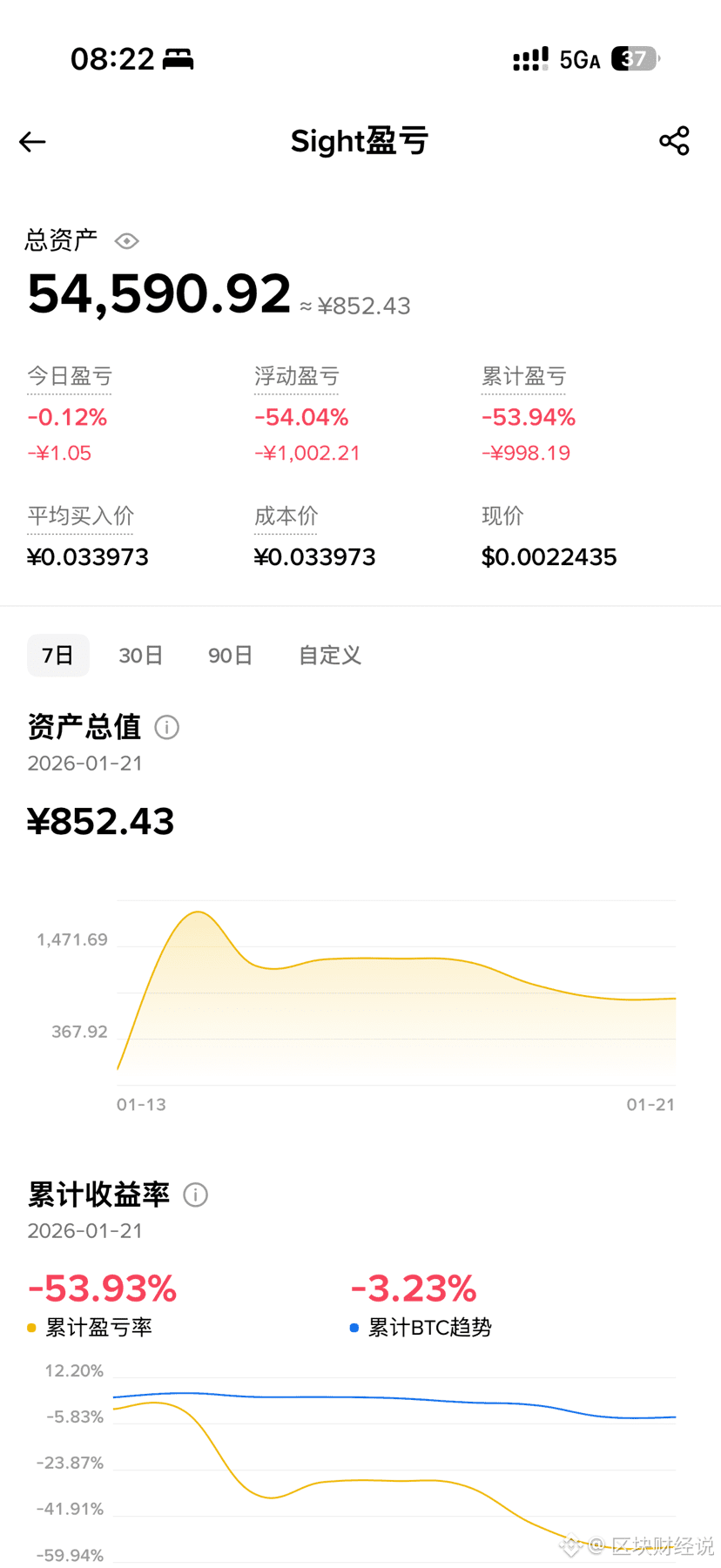Viewport: 721px width, 1568px height.
Task: Open the share options for Sight盈亏
Action: [675, 140]
